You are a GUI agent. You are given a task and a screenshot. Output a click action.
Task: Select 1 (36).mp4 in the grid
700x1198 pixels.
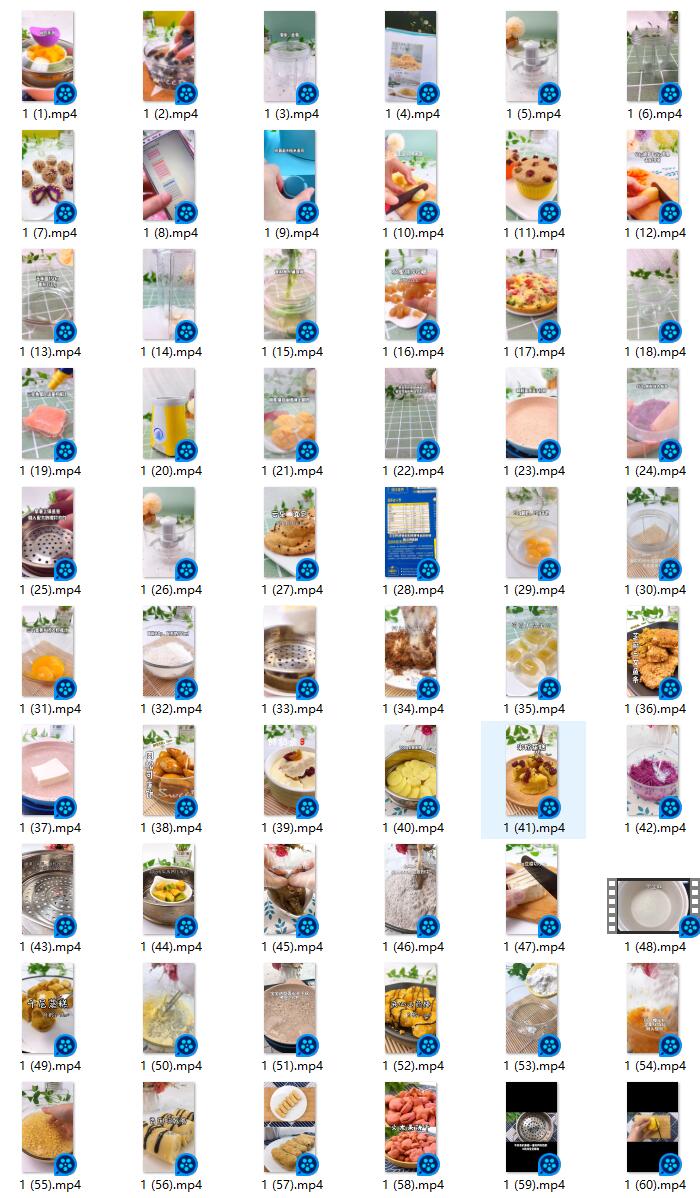click(653, 651)
